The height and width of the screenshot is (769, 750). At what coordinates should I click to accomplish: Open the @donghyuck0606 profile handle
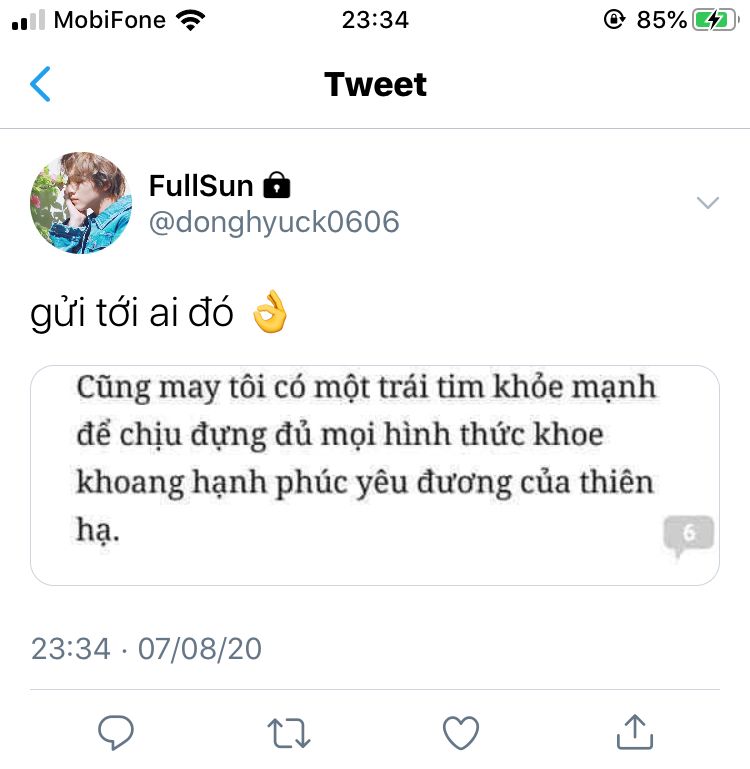click(274, 221)
